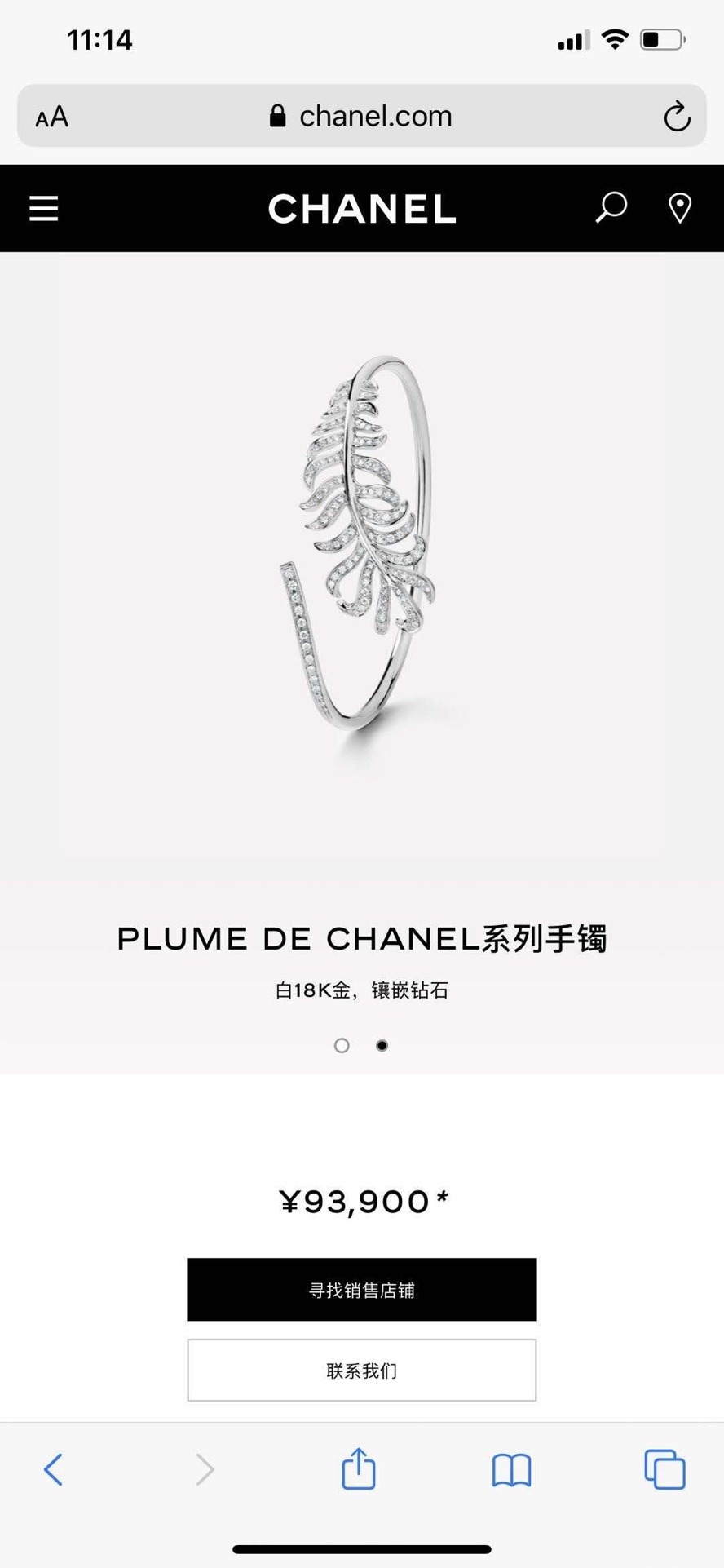Open the Chanel site search
724x1568 pixels.
611,208
